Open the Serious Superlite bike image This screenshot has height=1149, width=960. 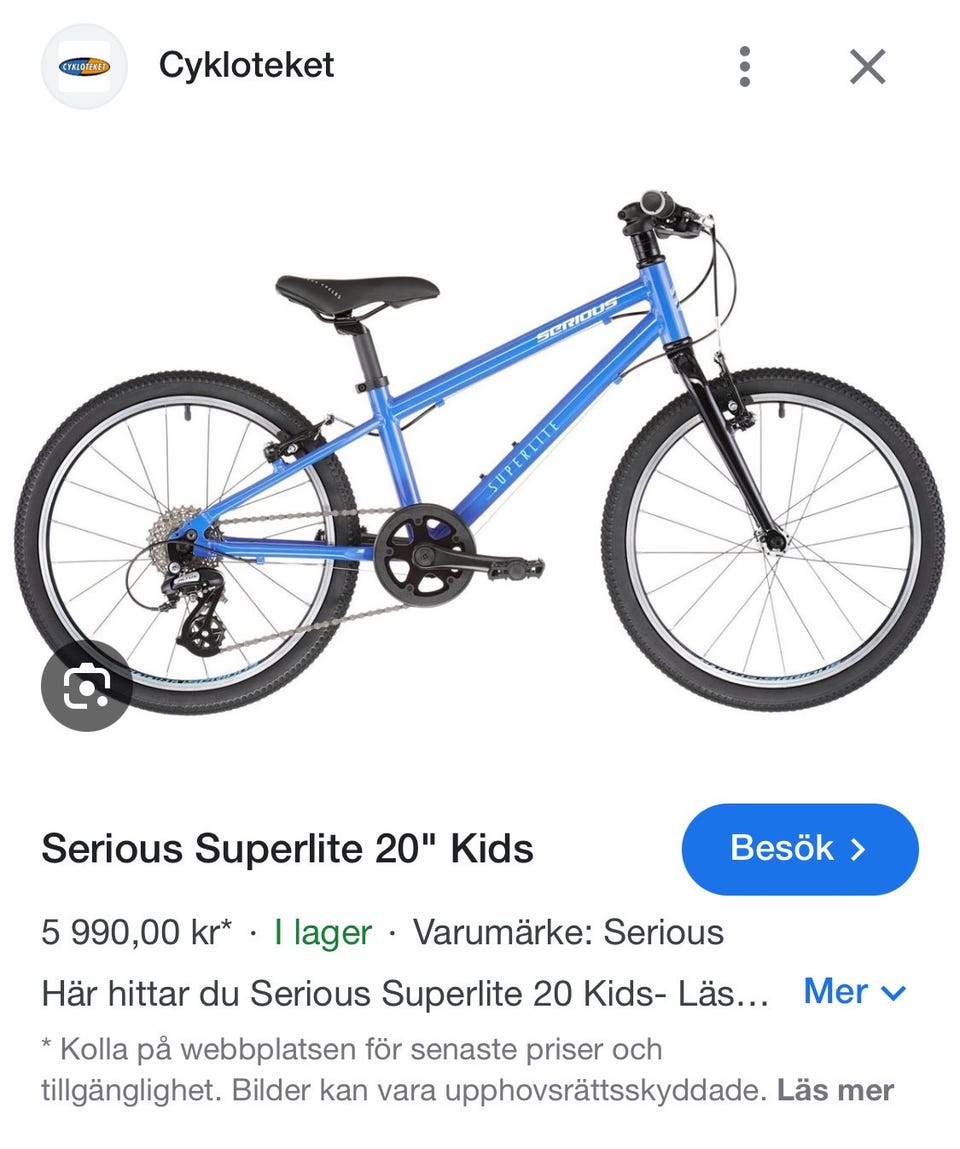click(480, 450)
